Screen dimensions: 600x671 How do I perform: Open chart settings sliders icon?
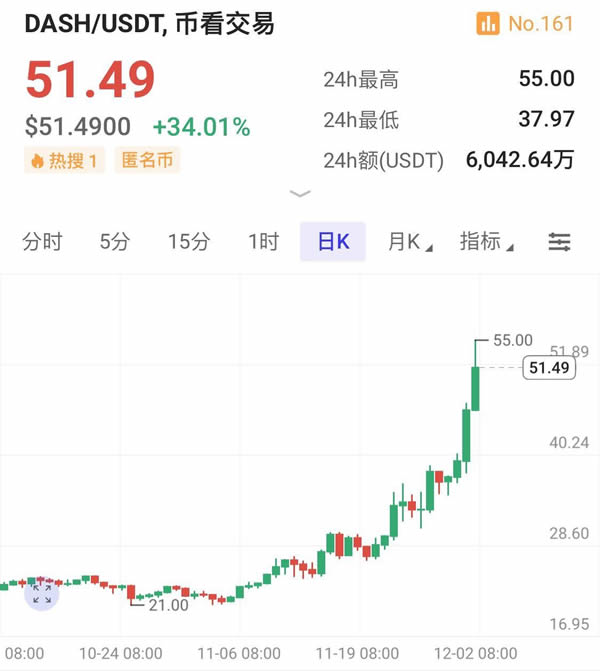[559, 242]
